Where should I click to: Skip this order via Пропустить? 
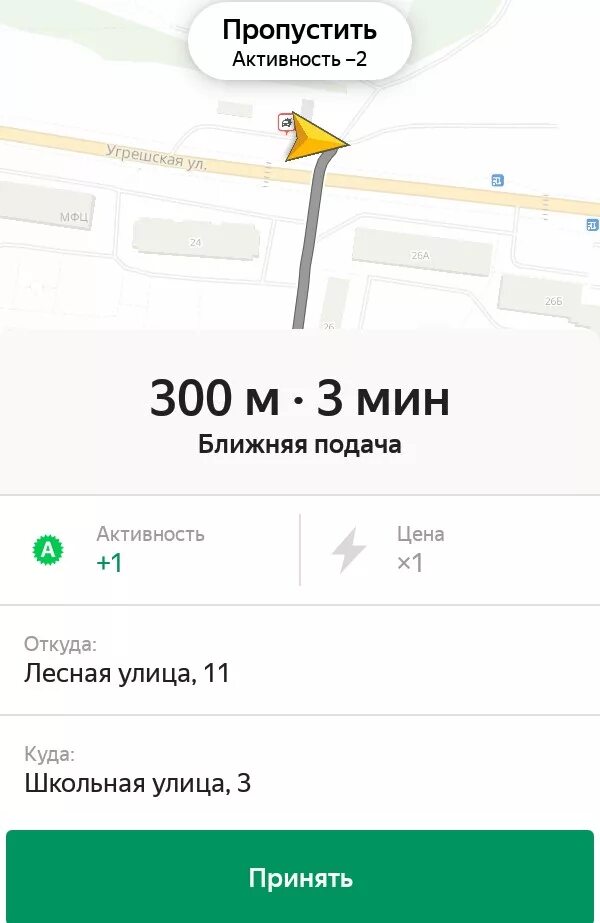(x=299, y=43)
